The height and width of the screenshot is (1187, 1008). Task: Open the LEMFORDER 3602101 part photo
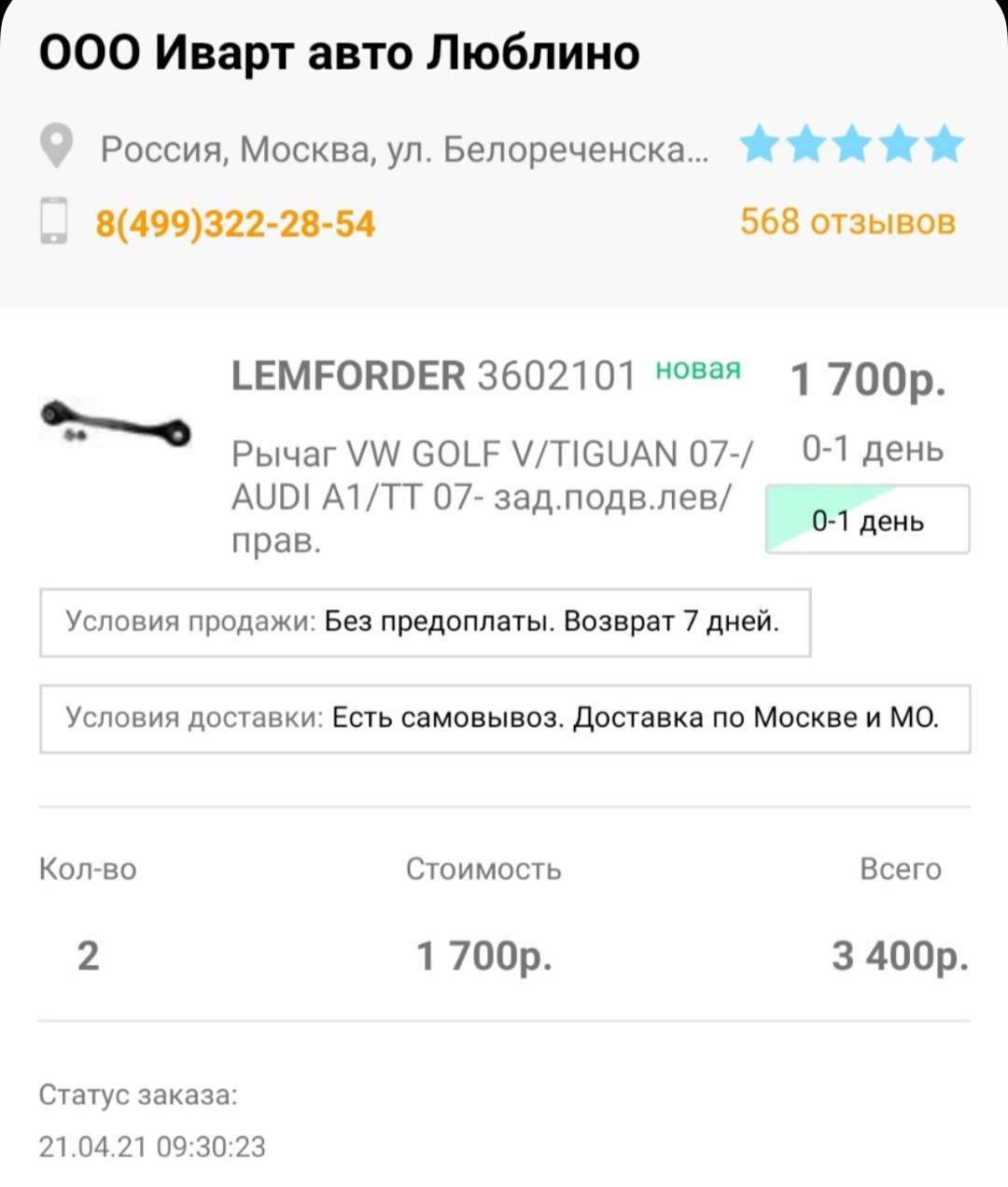tap(116, 422)
